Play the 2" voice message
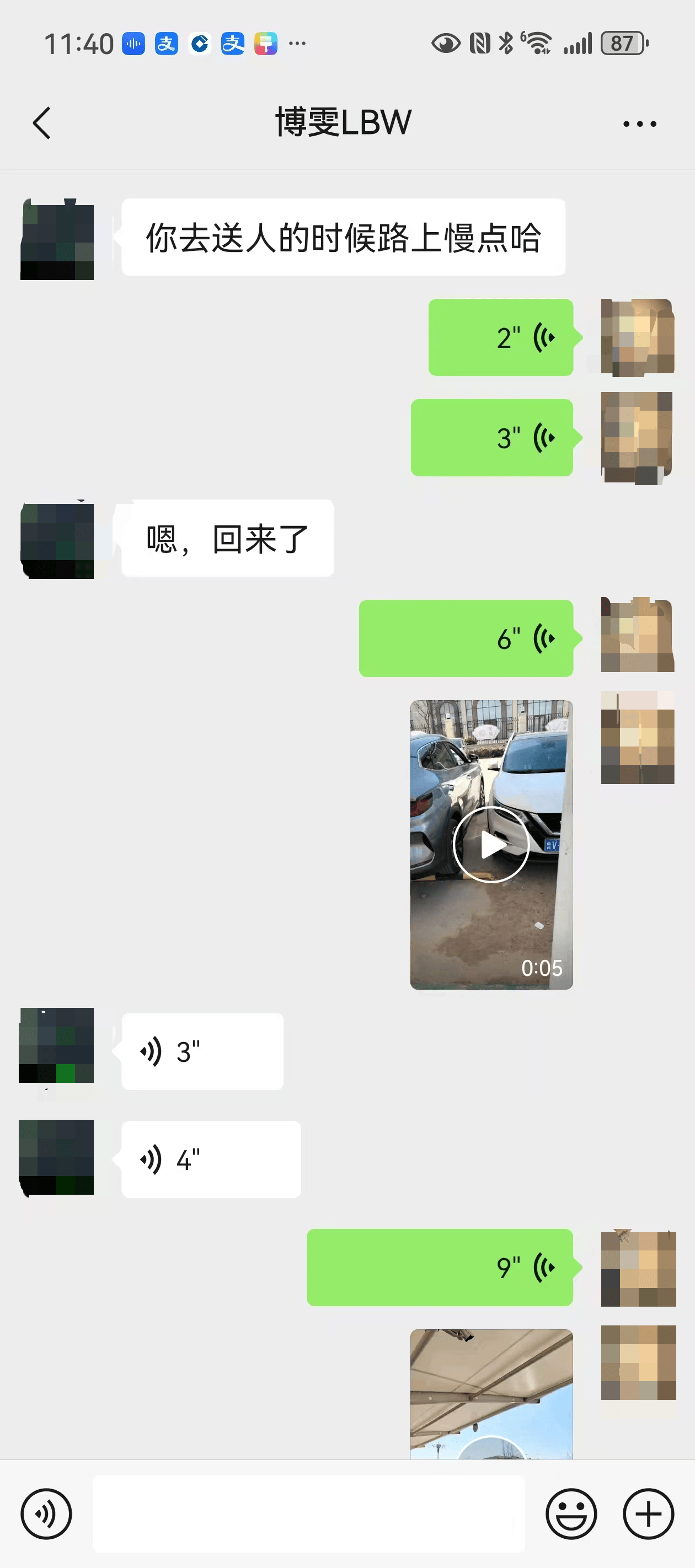This screenshot has height=1568, width=695. point(500,337)
